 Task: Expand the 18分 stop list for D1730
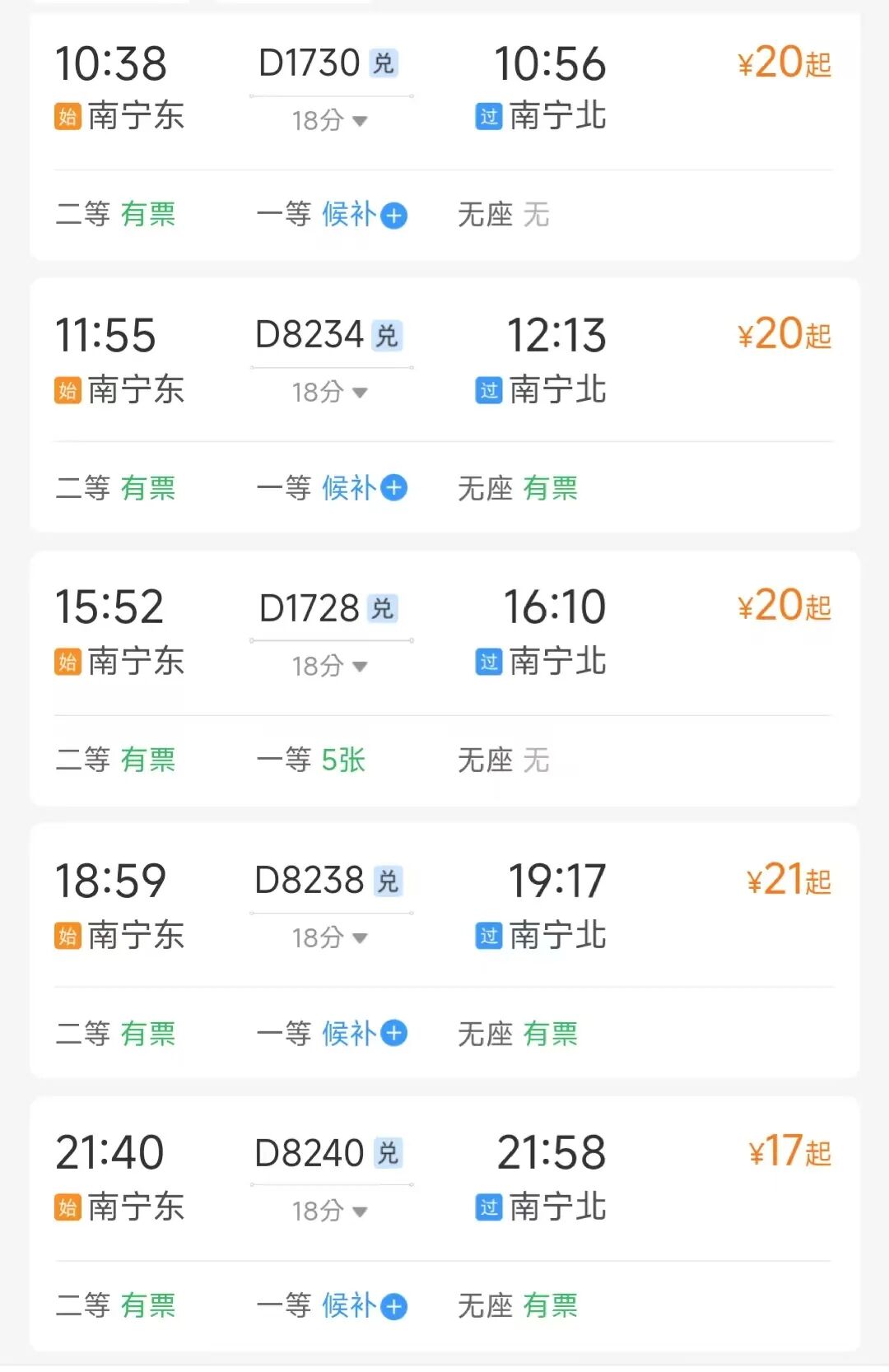329,121
